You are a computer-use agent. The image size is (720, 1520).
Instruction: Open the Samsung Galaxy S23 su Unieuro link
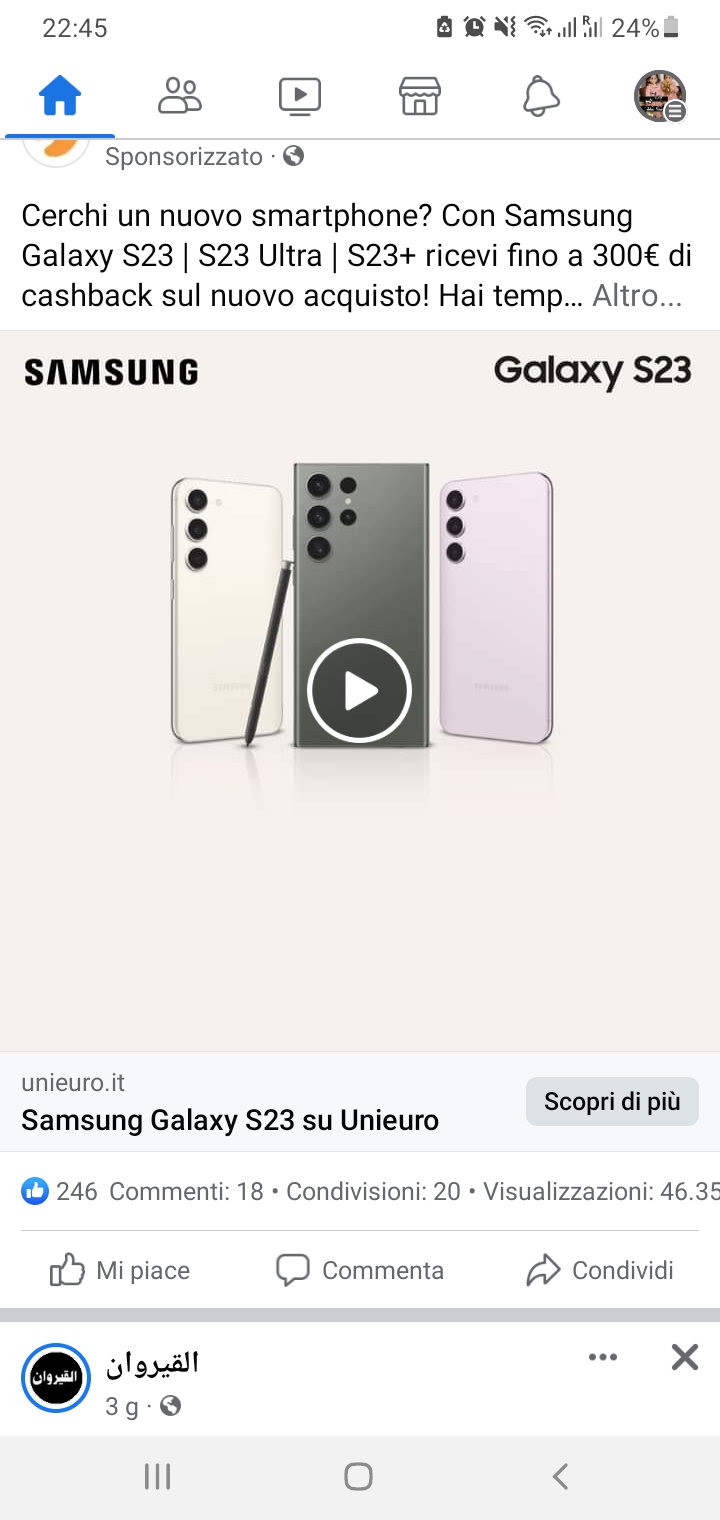pyautogui.click(x=230, y=1120)
